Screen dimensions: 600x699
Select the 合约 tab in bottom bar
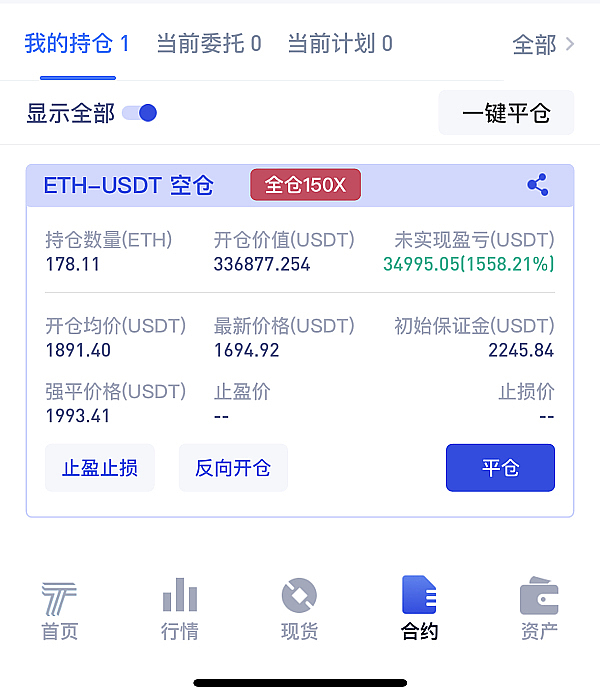coord(419,610)
